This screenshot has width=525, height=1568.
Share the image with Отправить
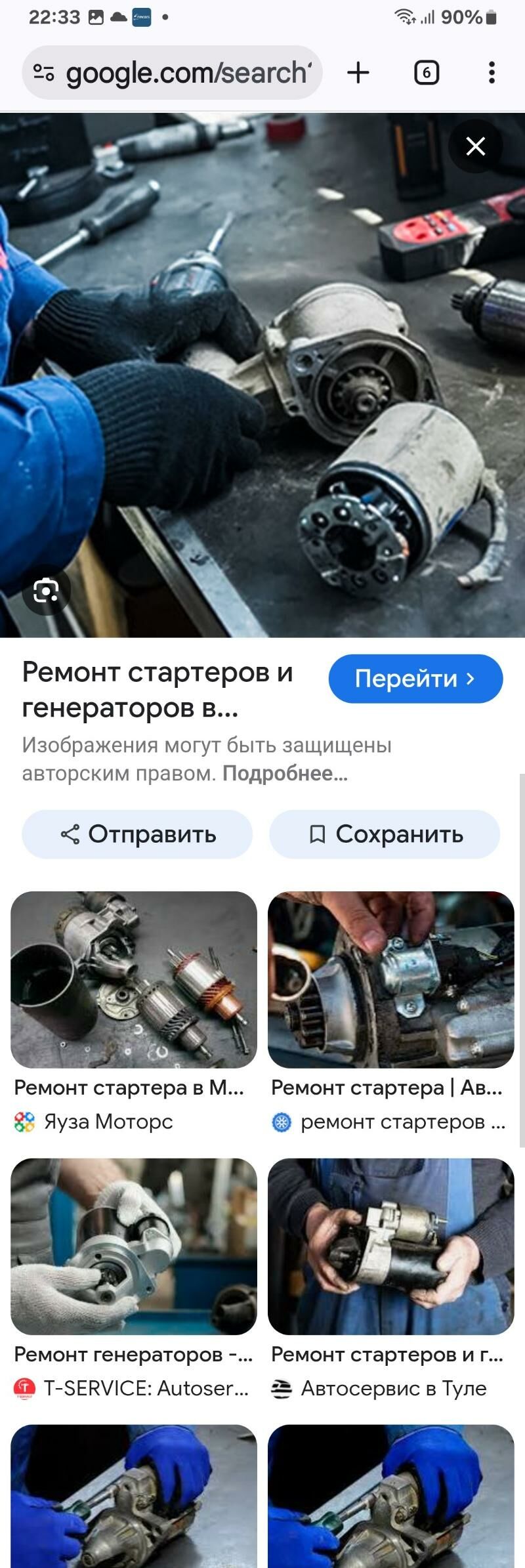(x=137, y=834)
